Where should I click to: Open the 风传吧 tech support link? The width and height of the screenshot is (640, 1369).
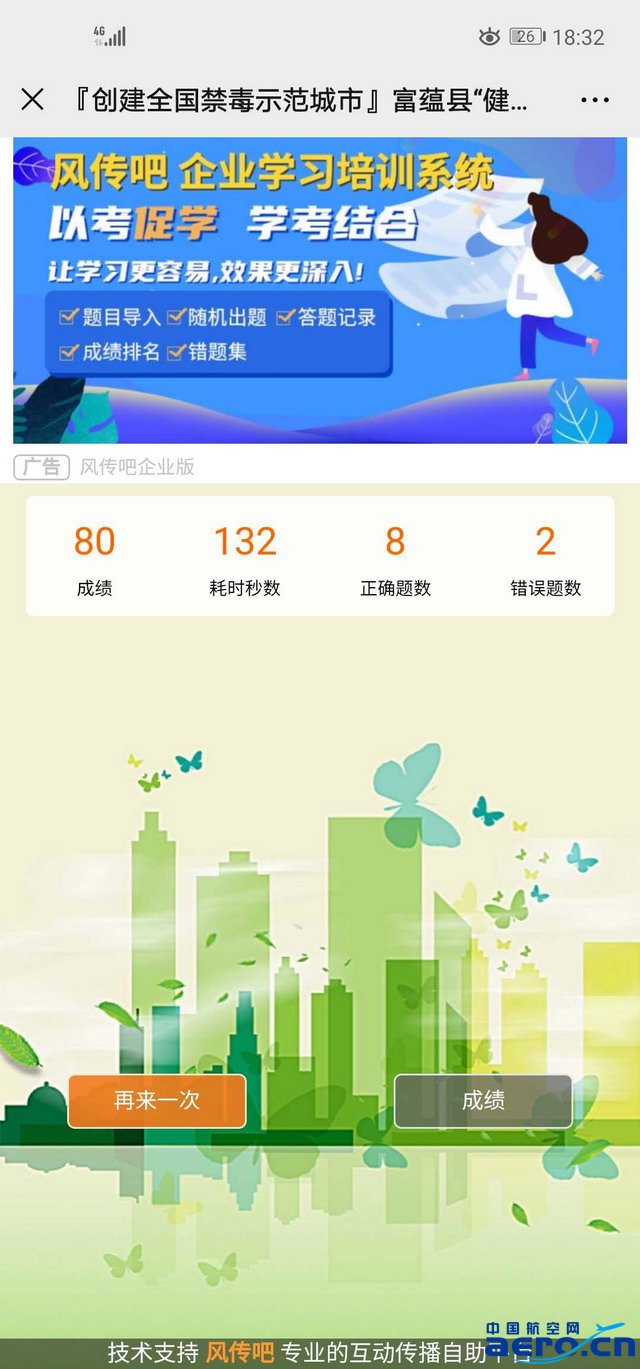(x=240, y=1353)
